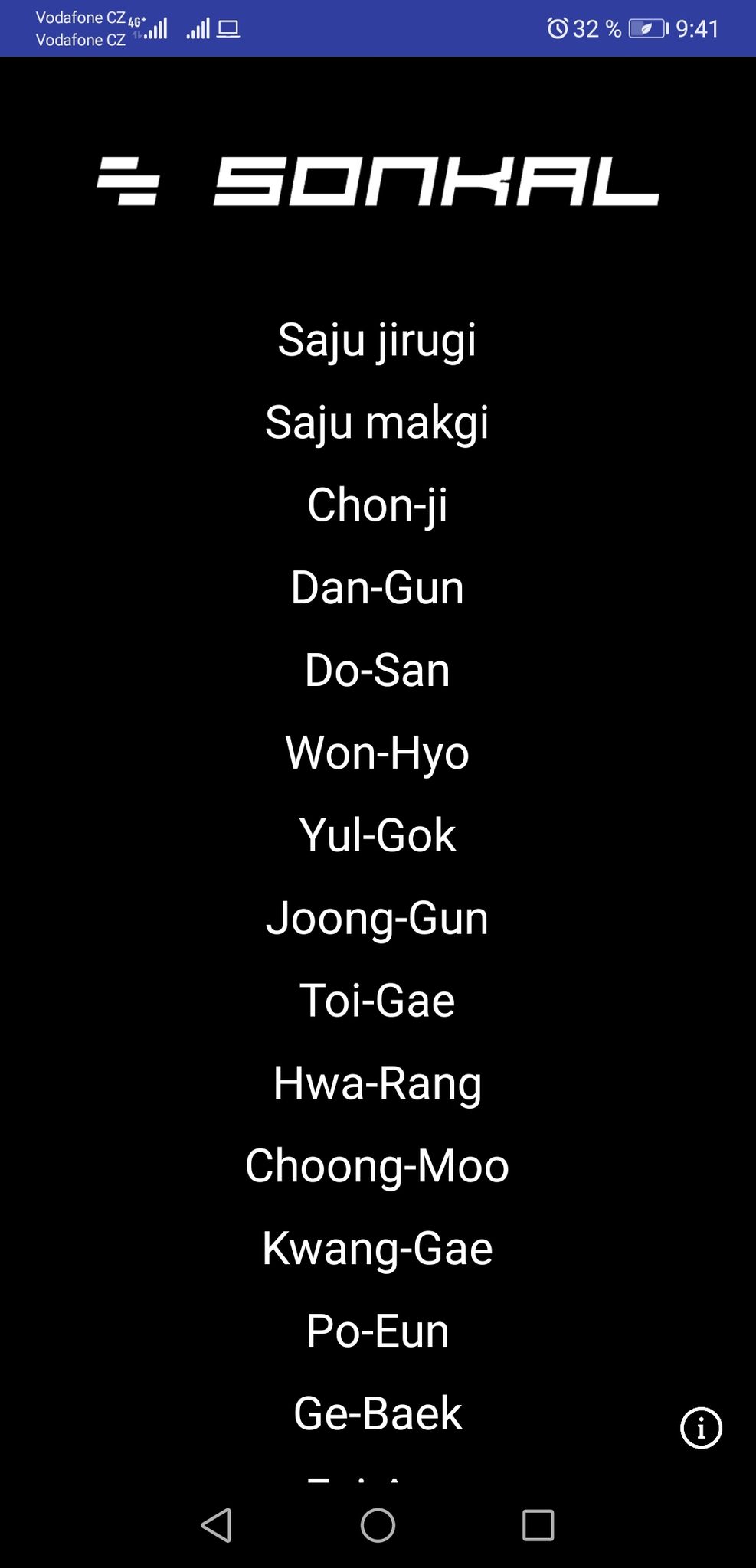Image resolution: width=756 pixels, height=1568 pixels.
Task: Open the Hwa-Rang entry
Action: (x=378, y=1083)
